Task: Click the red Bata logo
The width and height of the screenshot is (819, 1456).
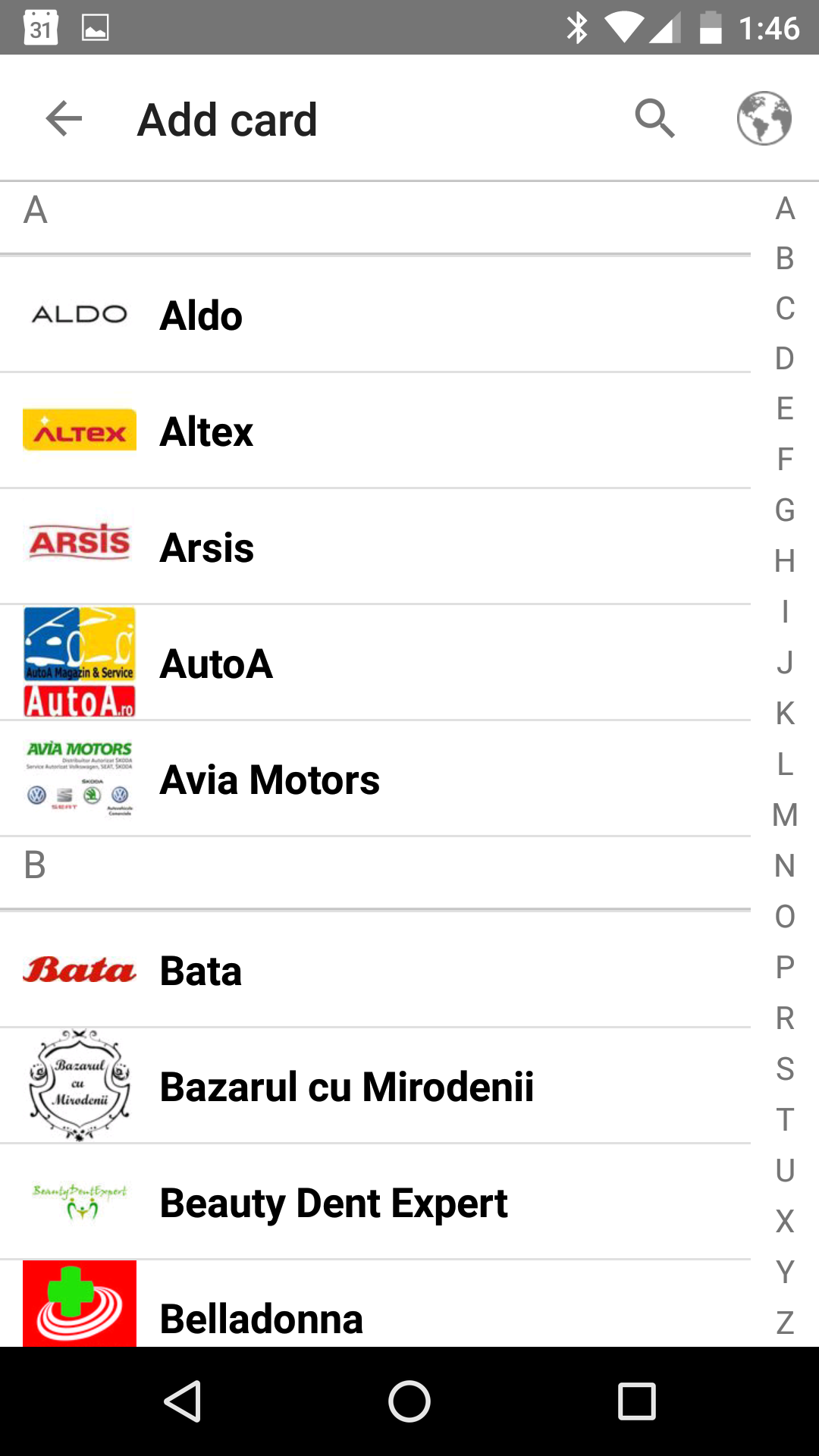Action: (79, 970)
